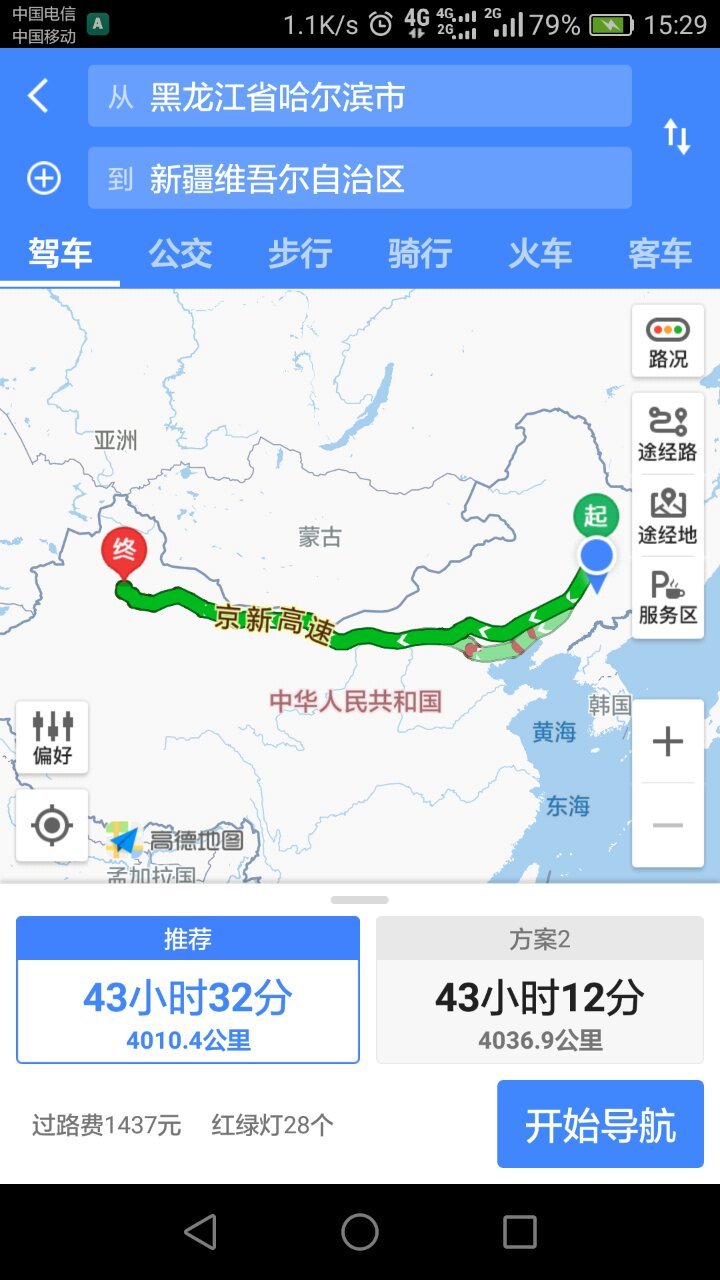
Task: Switch to the 步行 tab
Action: [x=300, y=254]
